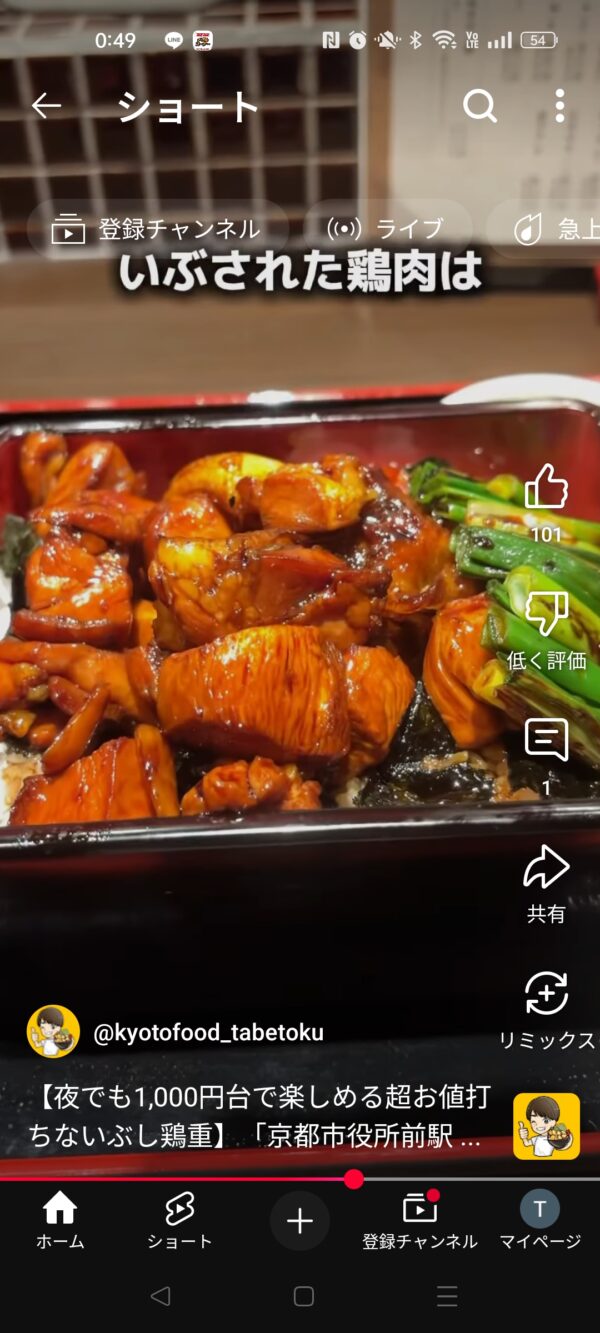The height and width of the screenshot is (1333, 600).
Task: Open search in Shorts
Action: coord(480,106)
